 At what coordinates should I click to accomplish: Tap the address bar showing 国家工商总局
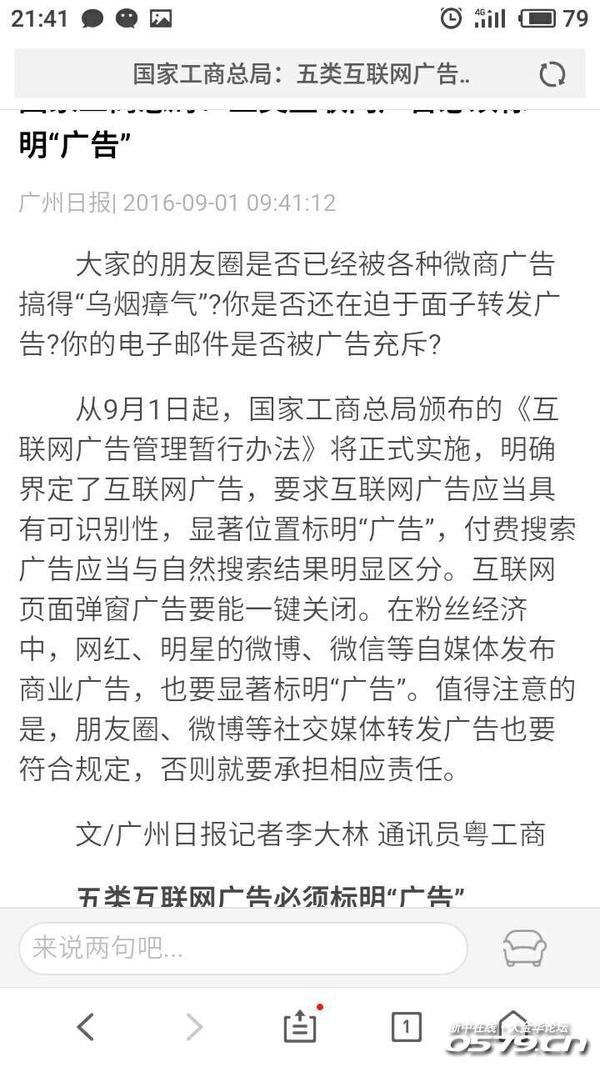click(x=300, y=74)
